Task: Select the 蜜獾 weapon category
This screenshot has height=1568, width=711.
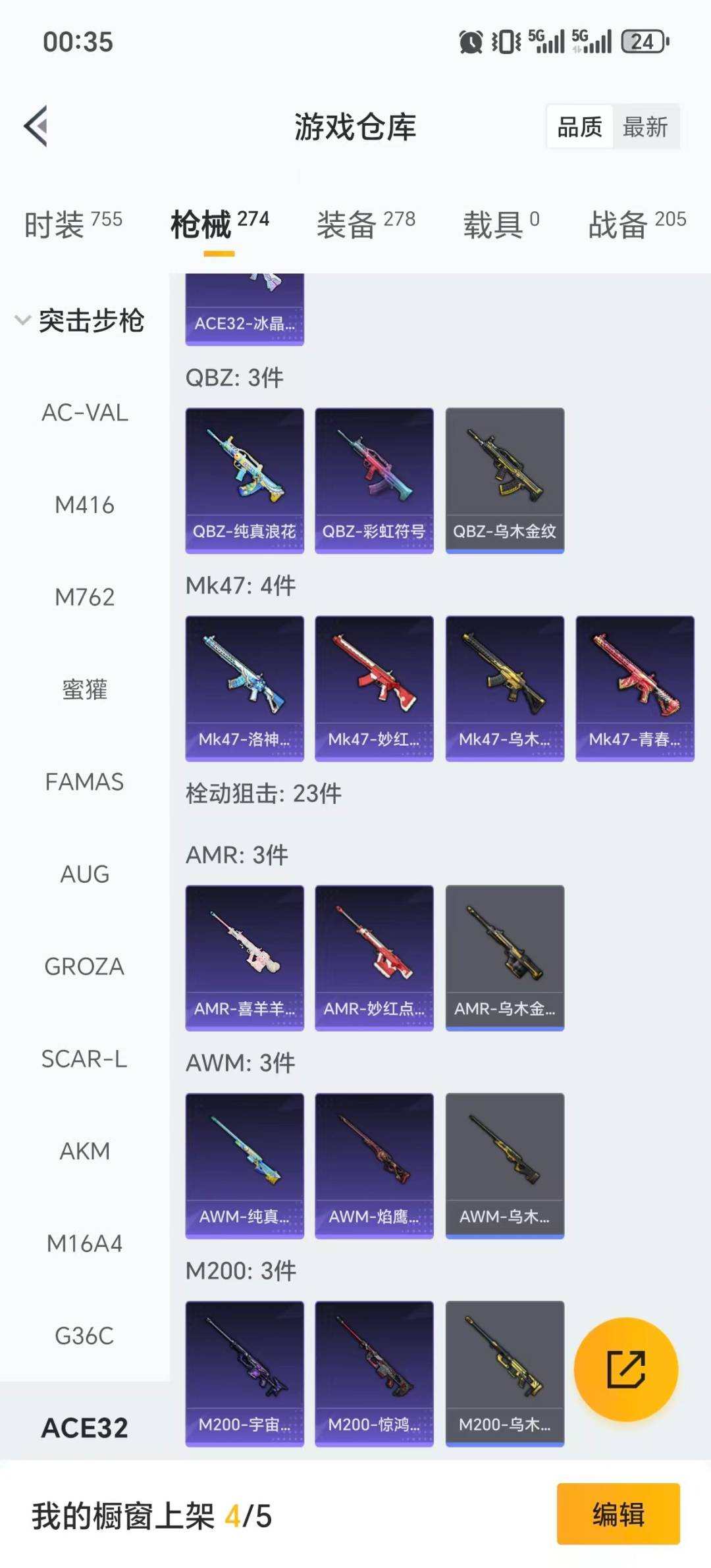Action: coord(84,691)
